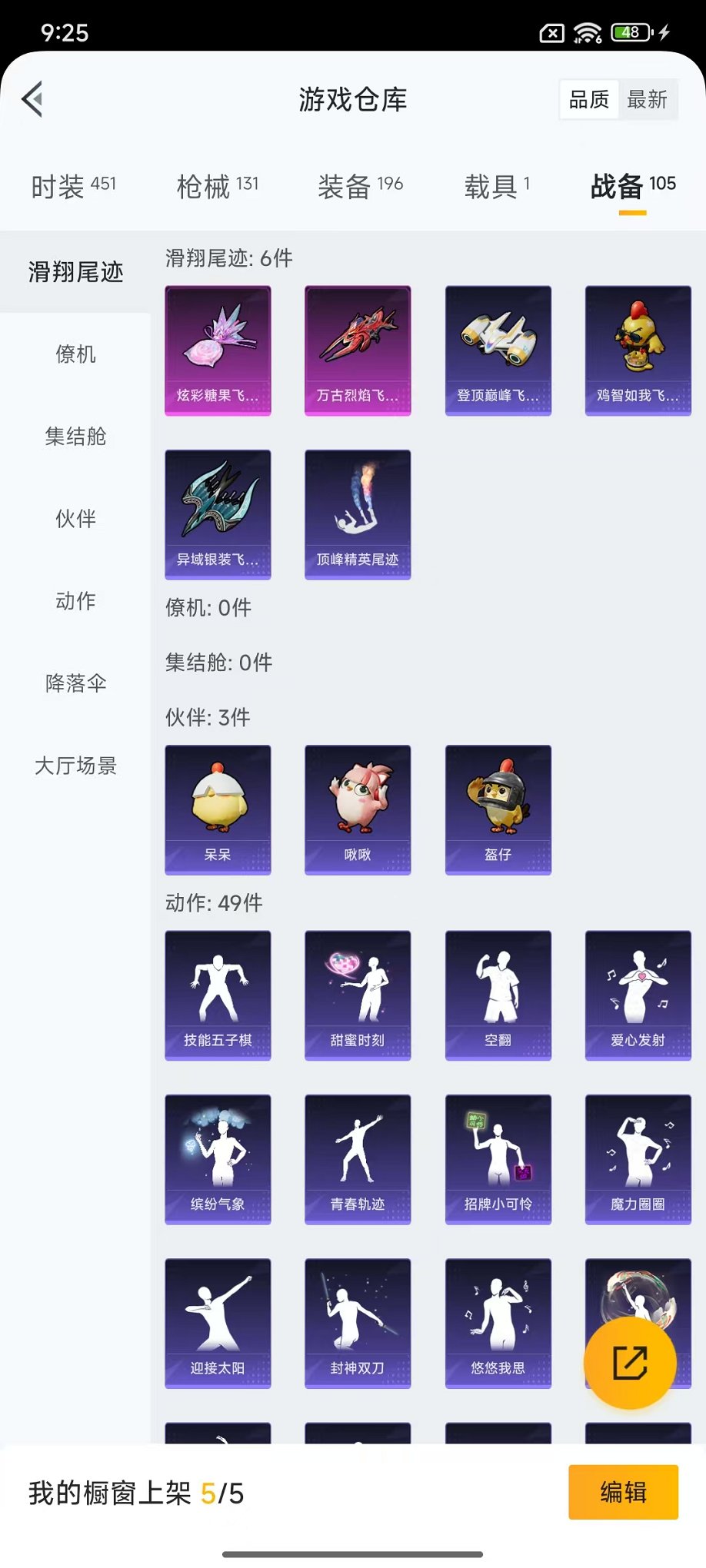Select the 盔仔 helmet companion
This screenshot has width=706, height=1568.
click(x=498, y=809)
